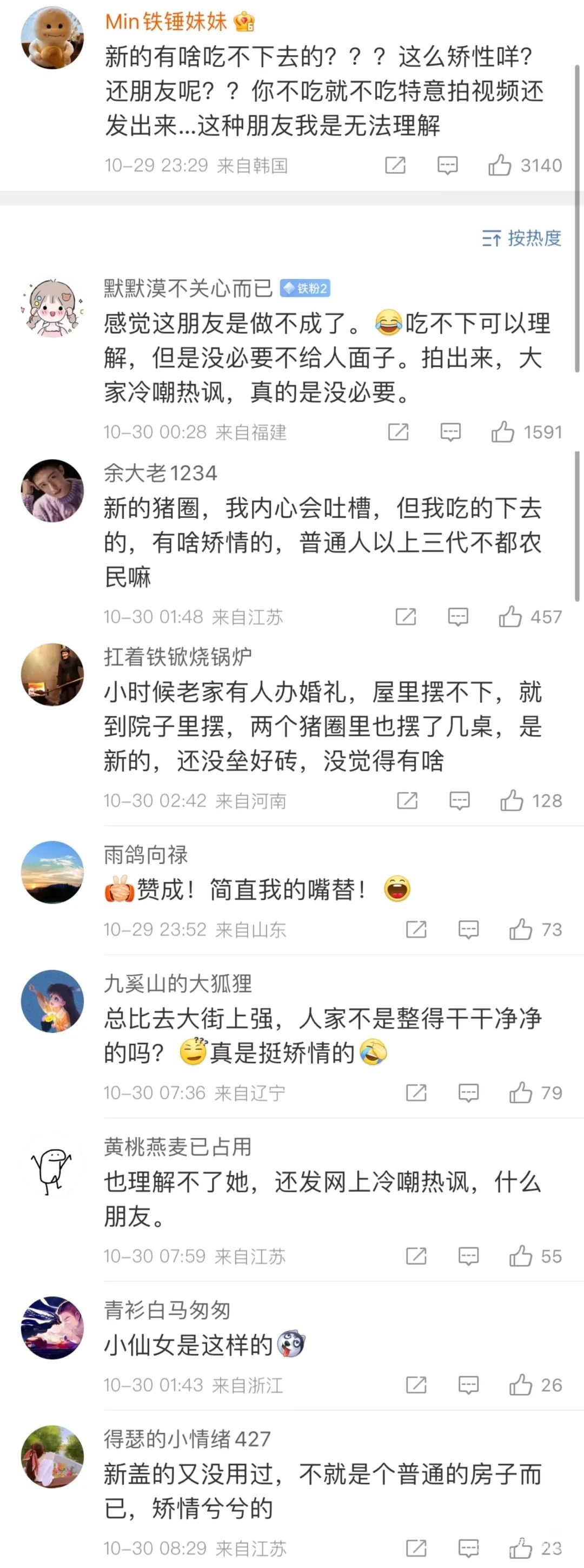Repost 余大老1234's comment
This screenshot has width=584, height=1568.
tap(406, 617)
